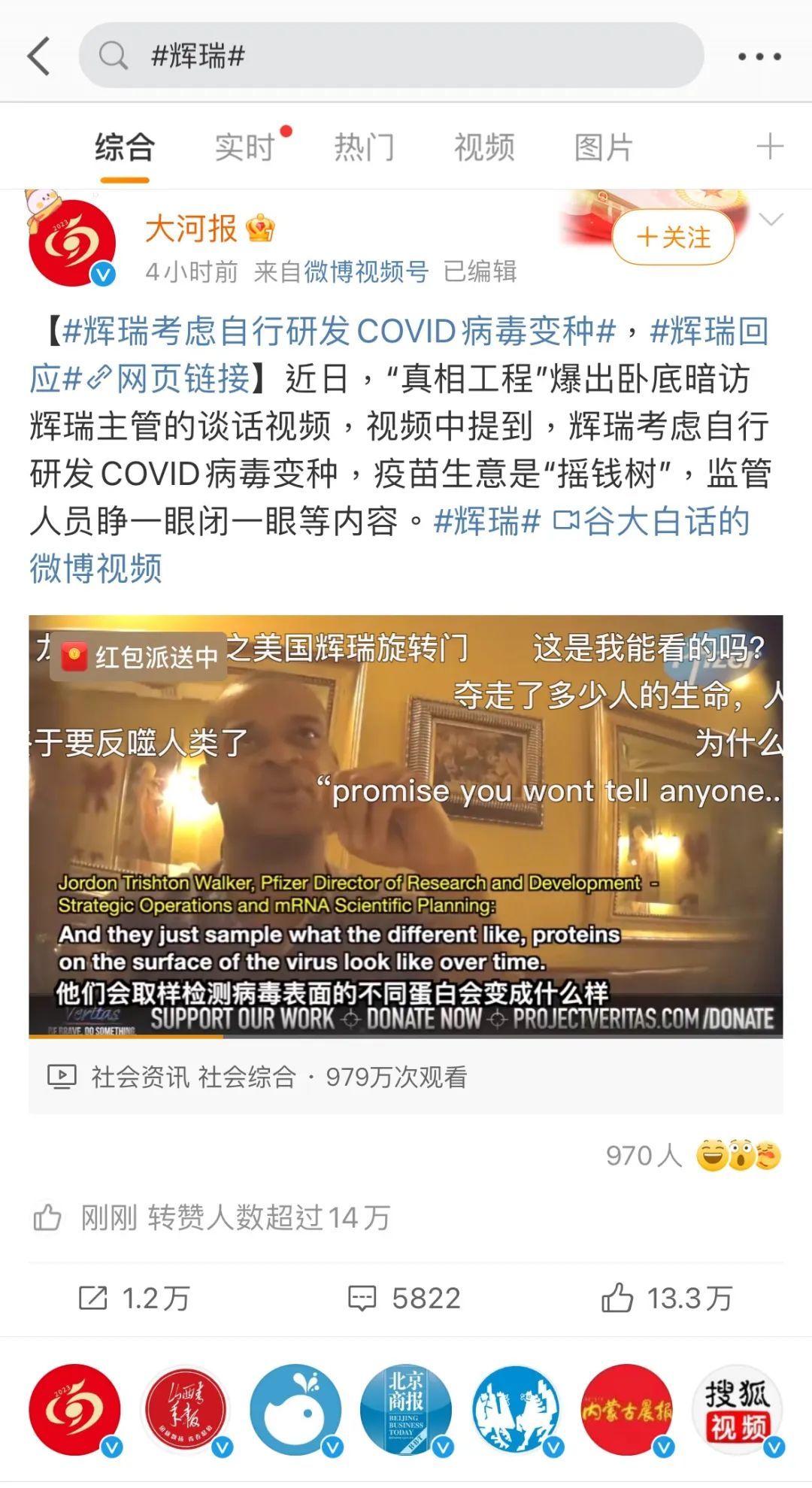The image size is (812, 1488).
Task: Open the 5822 comments
Action: (x=404, y=1299)
